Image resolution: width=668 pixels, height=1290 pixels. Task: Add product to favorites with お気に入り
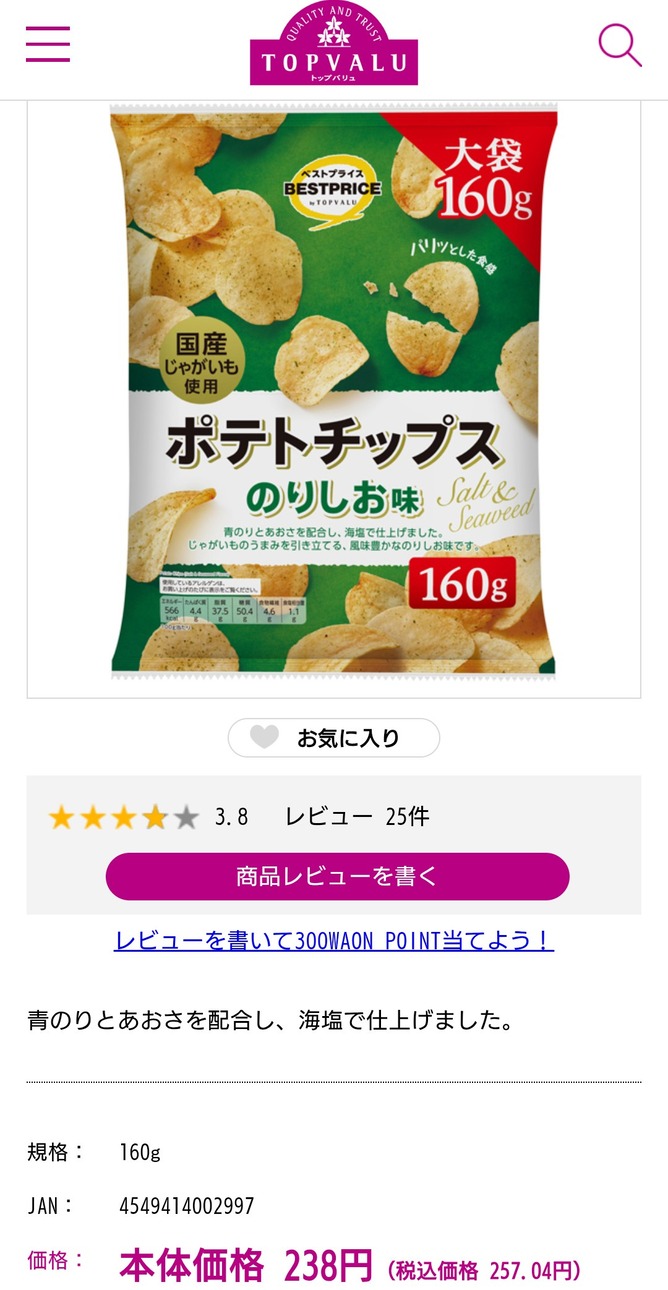[x=334, y=738]
